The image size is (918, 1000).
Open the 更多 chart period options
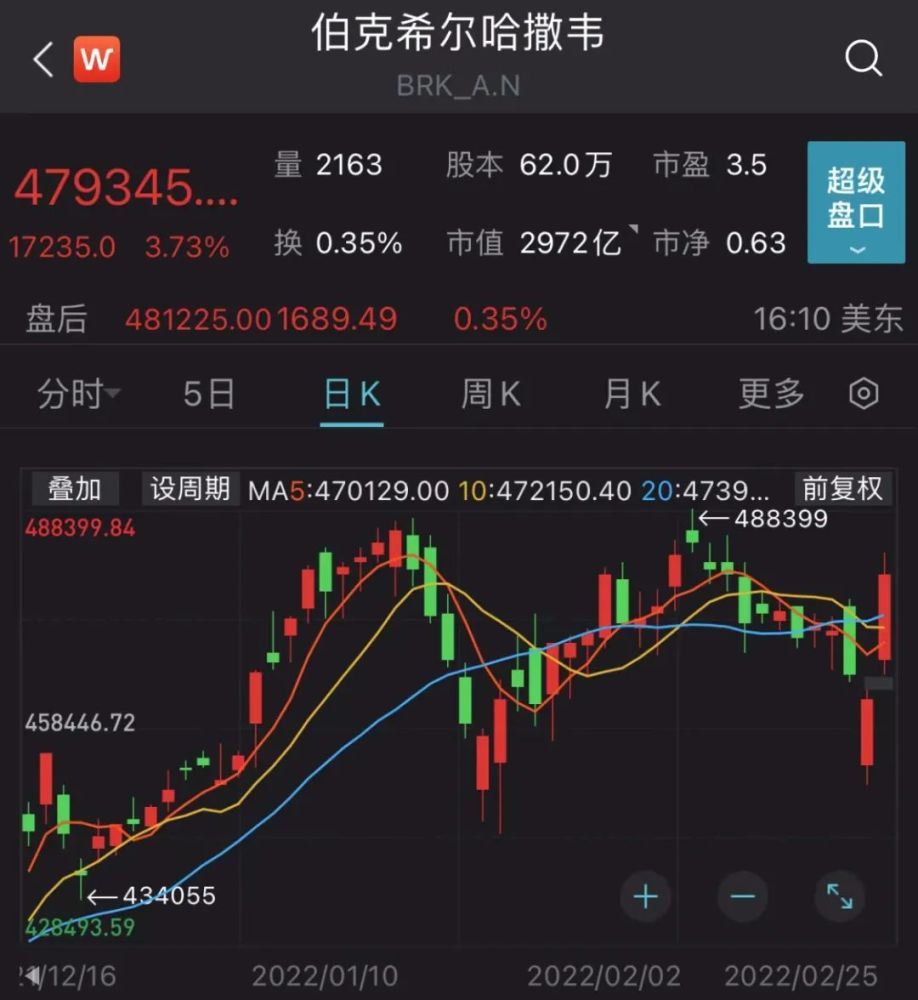click(x=771, y=395)
